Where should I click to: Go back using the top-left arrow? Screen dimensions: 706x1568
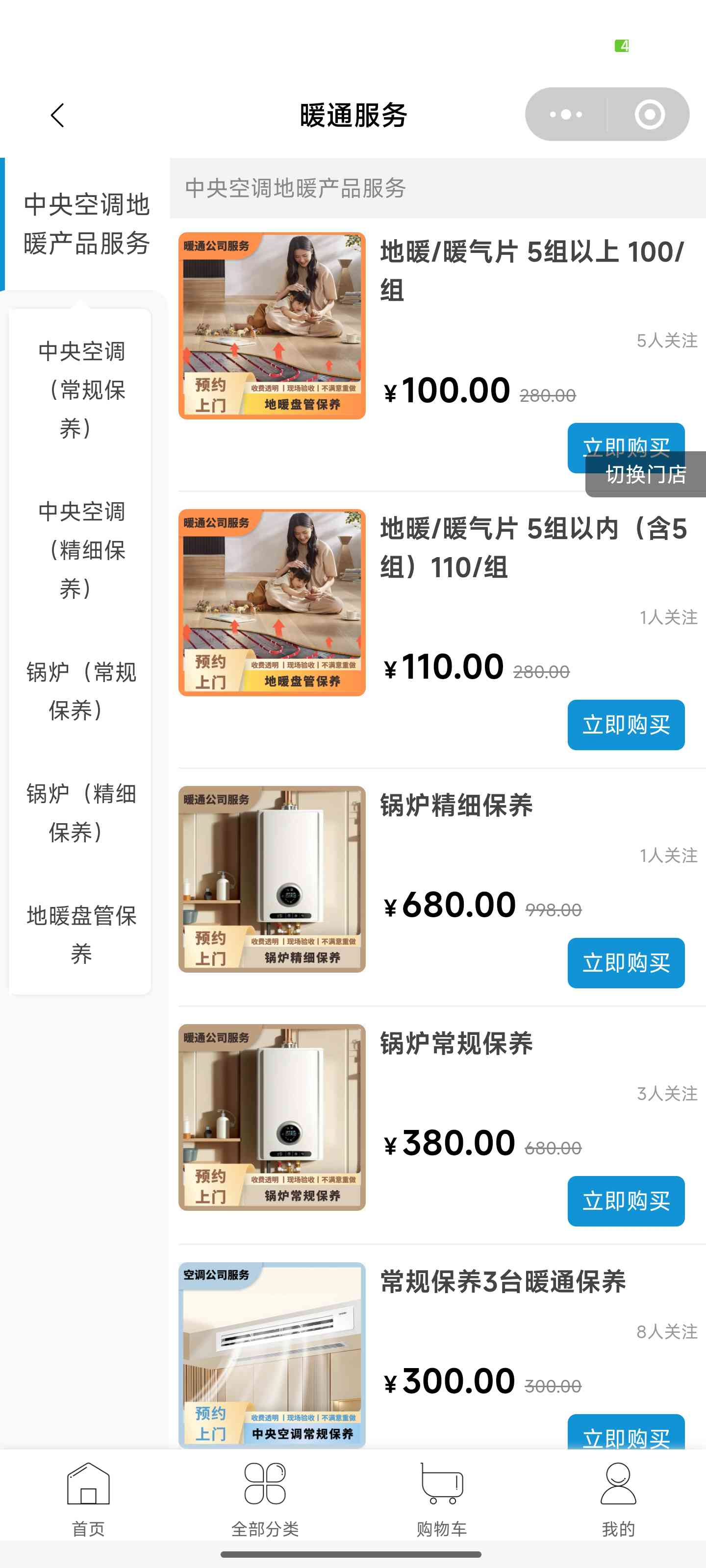(57, 115)
